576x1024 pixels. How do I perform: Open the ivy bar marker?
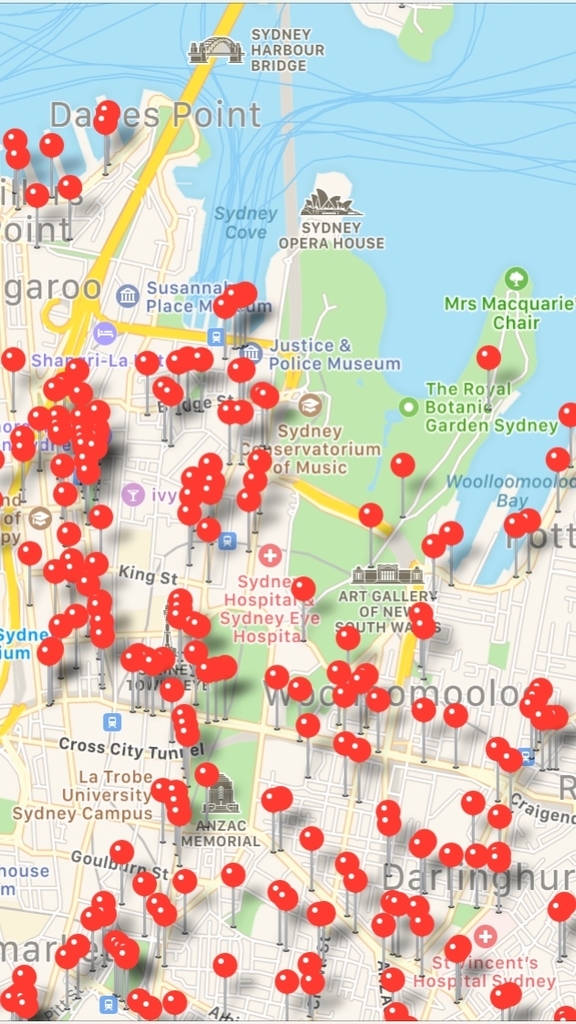coord(133,494)
